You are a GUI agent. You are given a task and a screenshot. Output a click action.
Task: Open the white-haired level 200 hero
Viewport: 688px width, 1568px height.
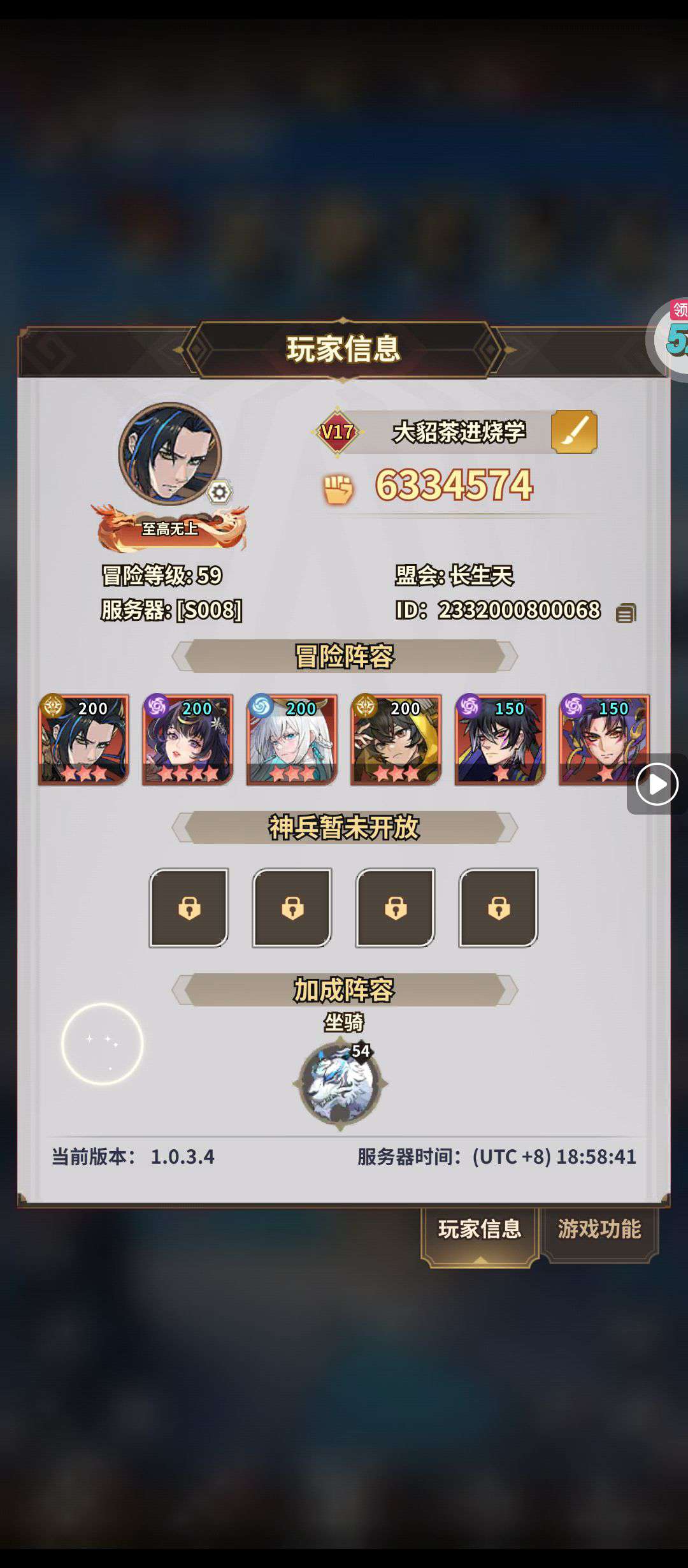pyautogui.click(x=292, y=739)
